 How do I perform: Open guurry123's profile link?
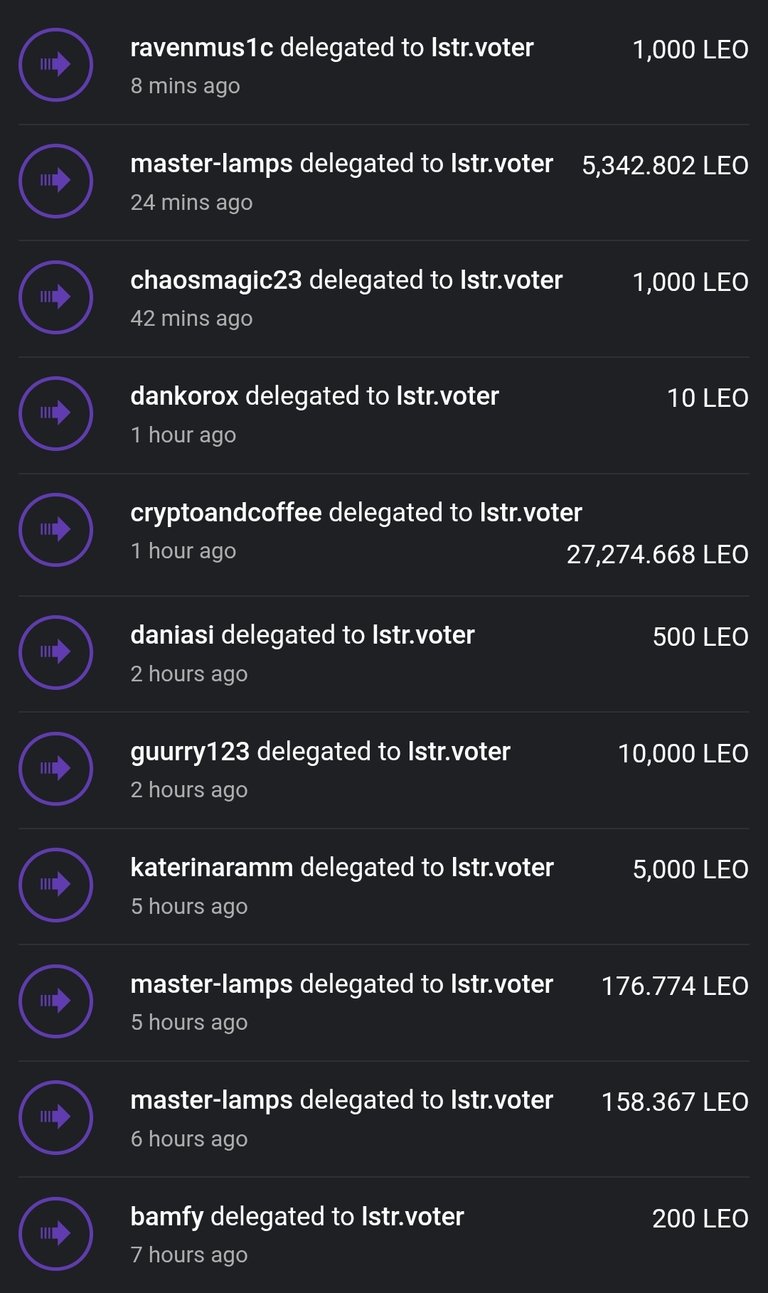point(190,752)
